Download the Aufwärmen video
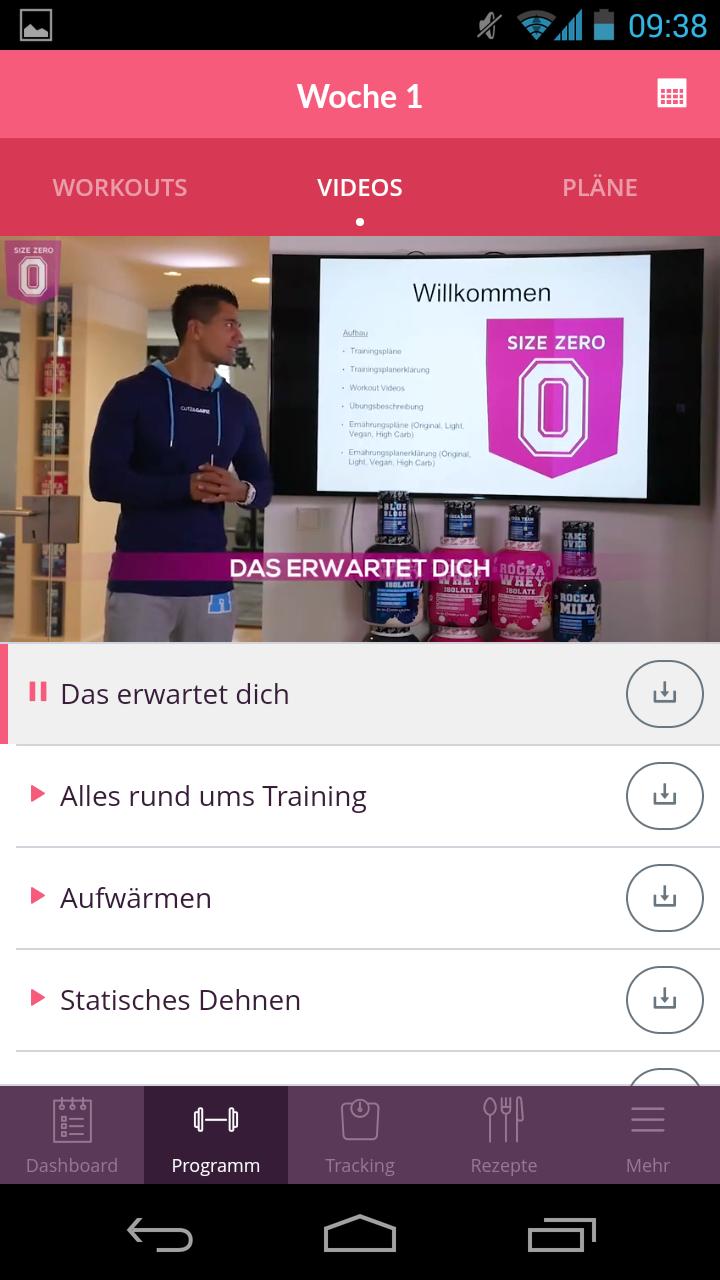 (x=664, y=897)
